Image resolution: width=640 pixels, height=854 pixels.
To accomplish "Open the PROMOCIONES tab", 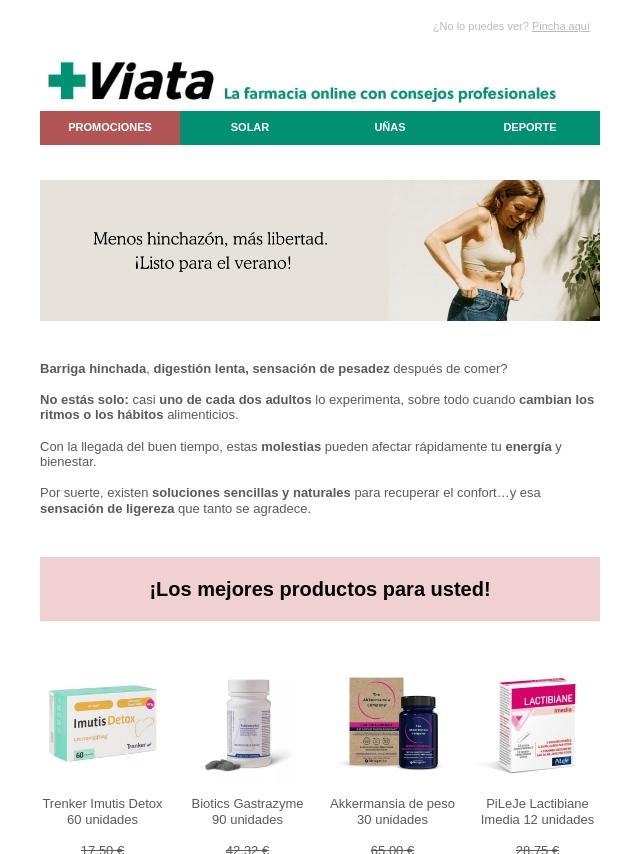I will click(x=110, y=128).
